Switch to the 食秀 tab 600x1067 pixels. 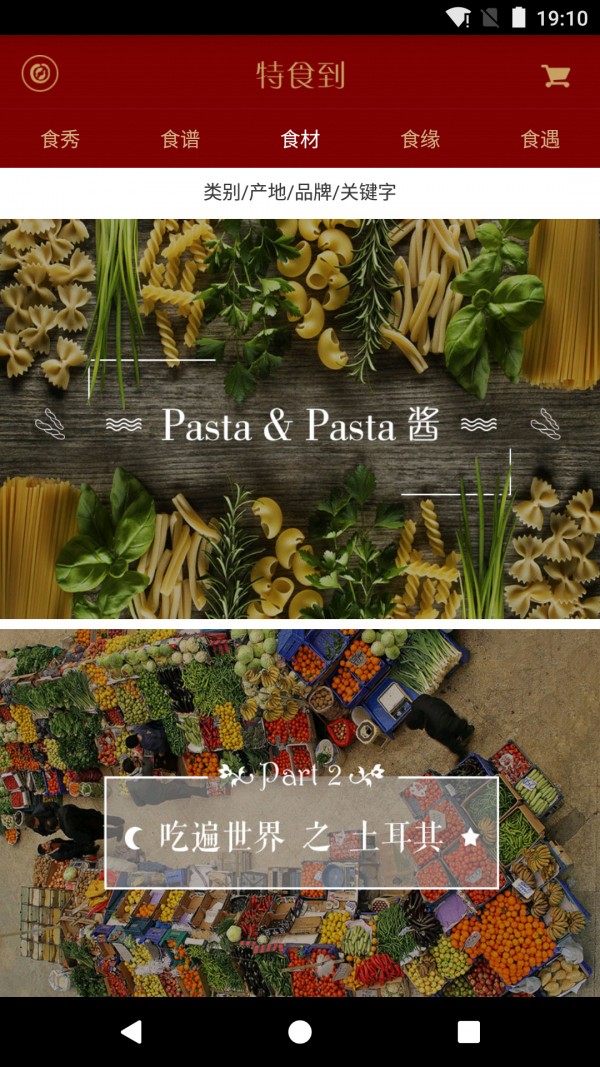click(60, 140)
